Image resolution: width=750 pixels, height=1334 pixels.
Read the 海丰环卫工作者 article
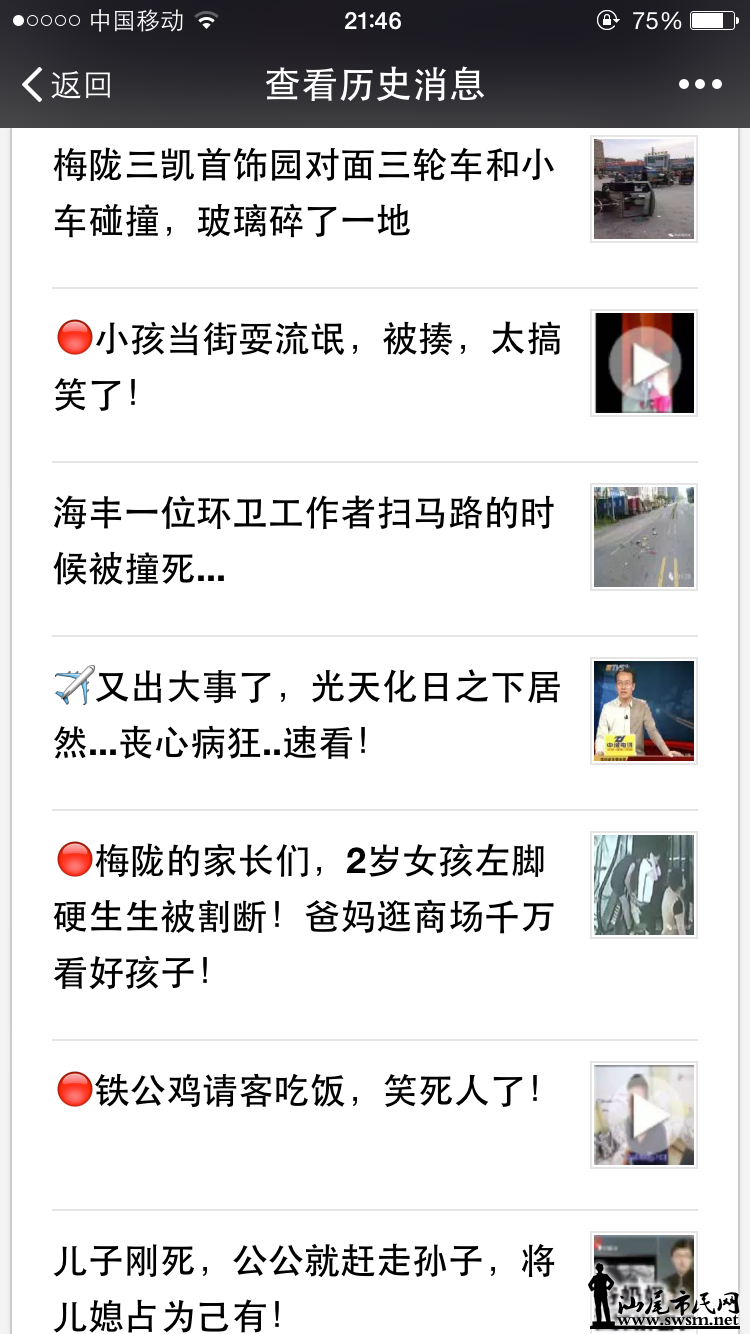click(x=304, y=540)
